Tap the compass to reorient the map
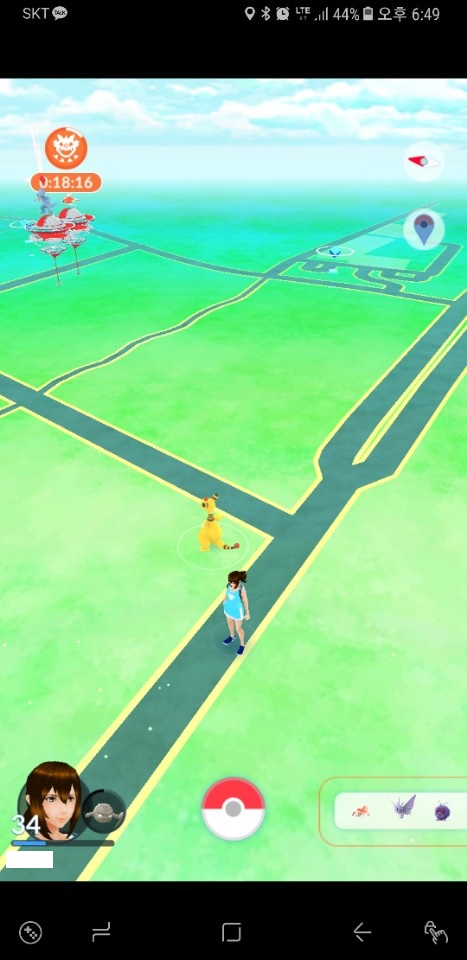Image resolution: width=467 pixels, height=960 pixels. click(424, 162)
